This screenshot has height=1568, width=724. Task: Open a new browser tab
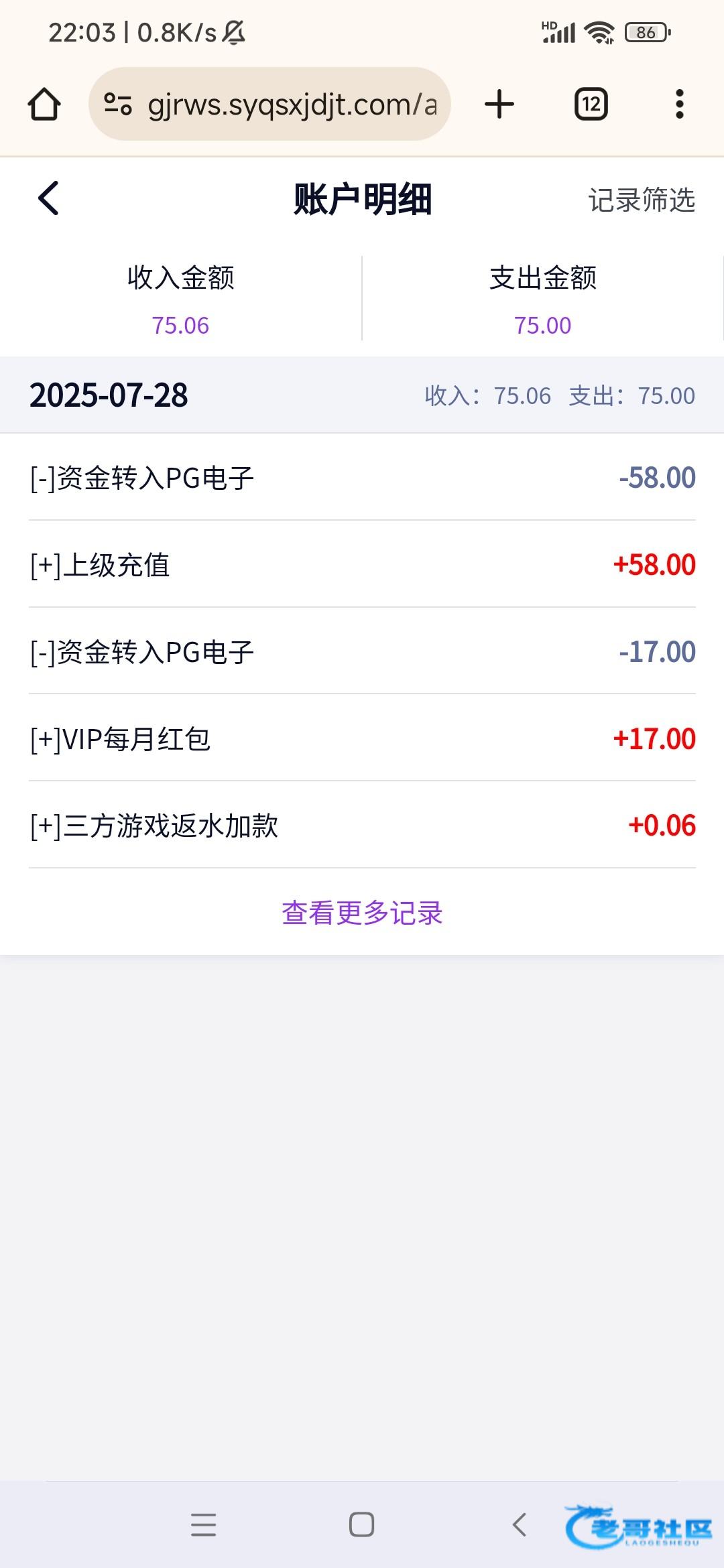499,105
